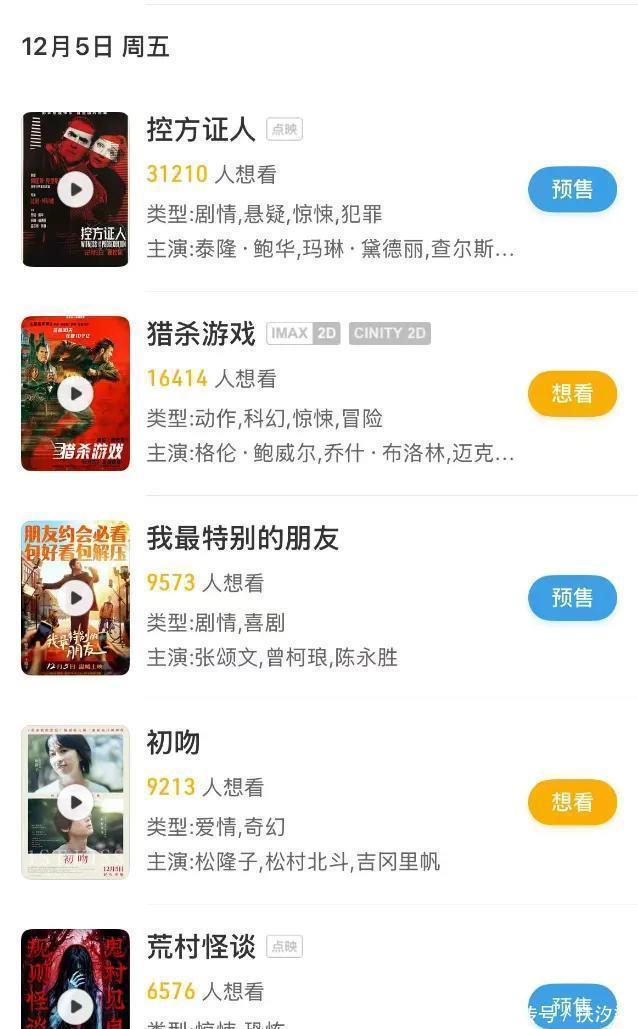Image resolution: width=638 pixels, height=1029 pixels.
Task: Mark 初吻 as 想看
Action: click(x=572, y=801)
